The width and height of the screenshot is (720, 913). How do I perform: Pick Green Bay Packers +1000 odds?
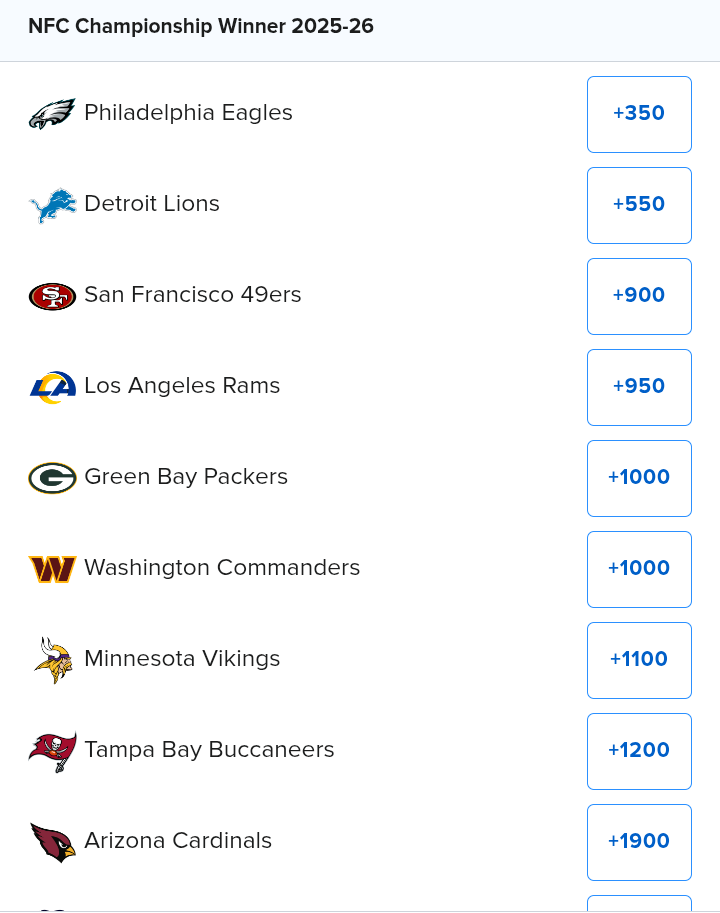point(639,478)
